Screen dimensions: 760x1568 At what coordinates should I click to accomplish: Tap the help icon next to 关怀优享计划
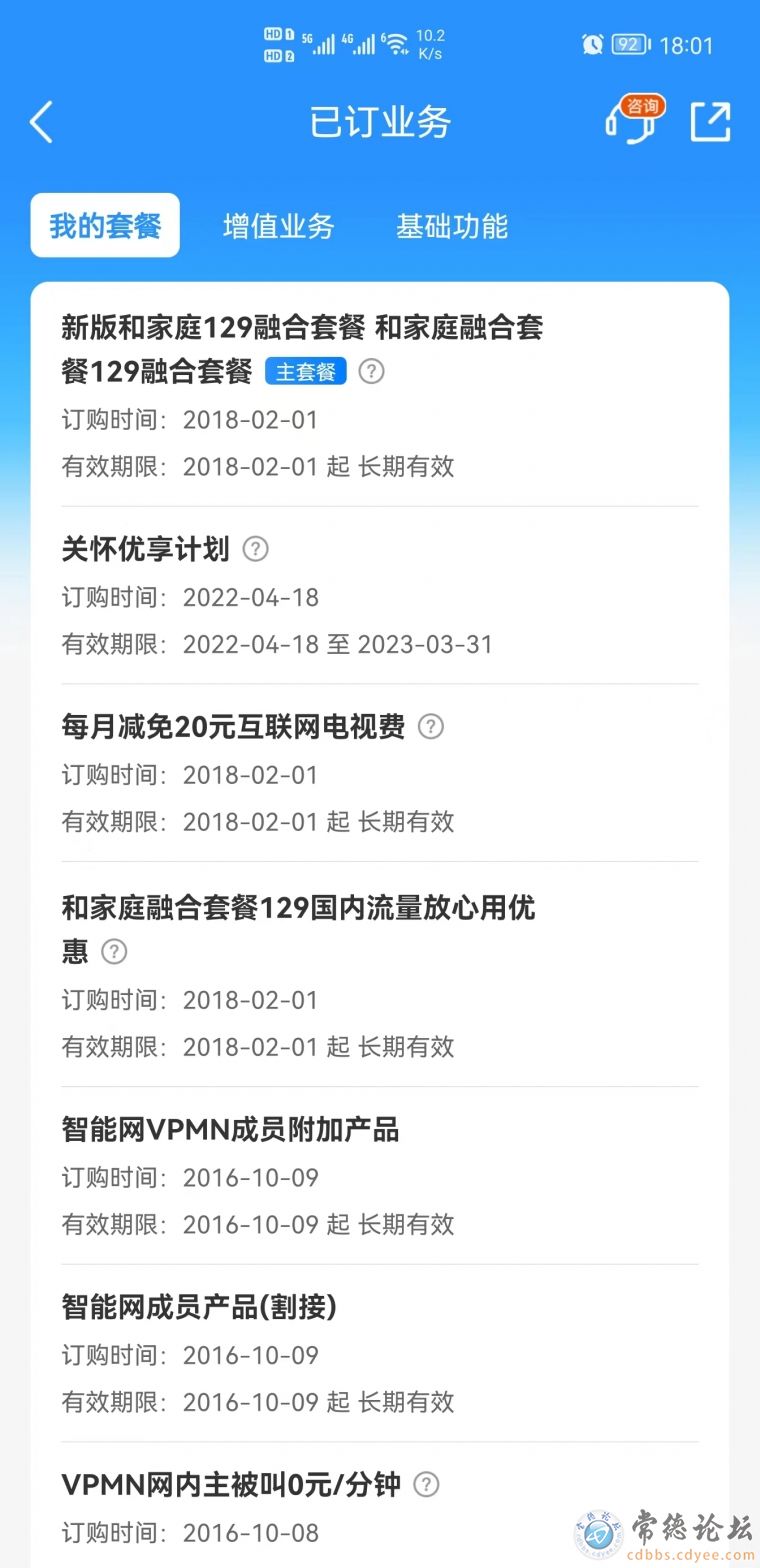click(x=256, y=549)
